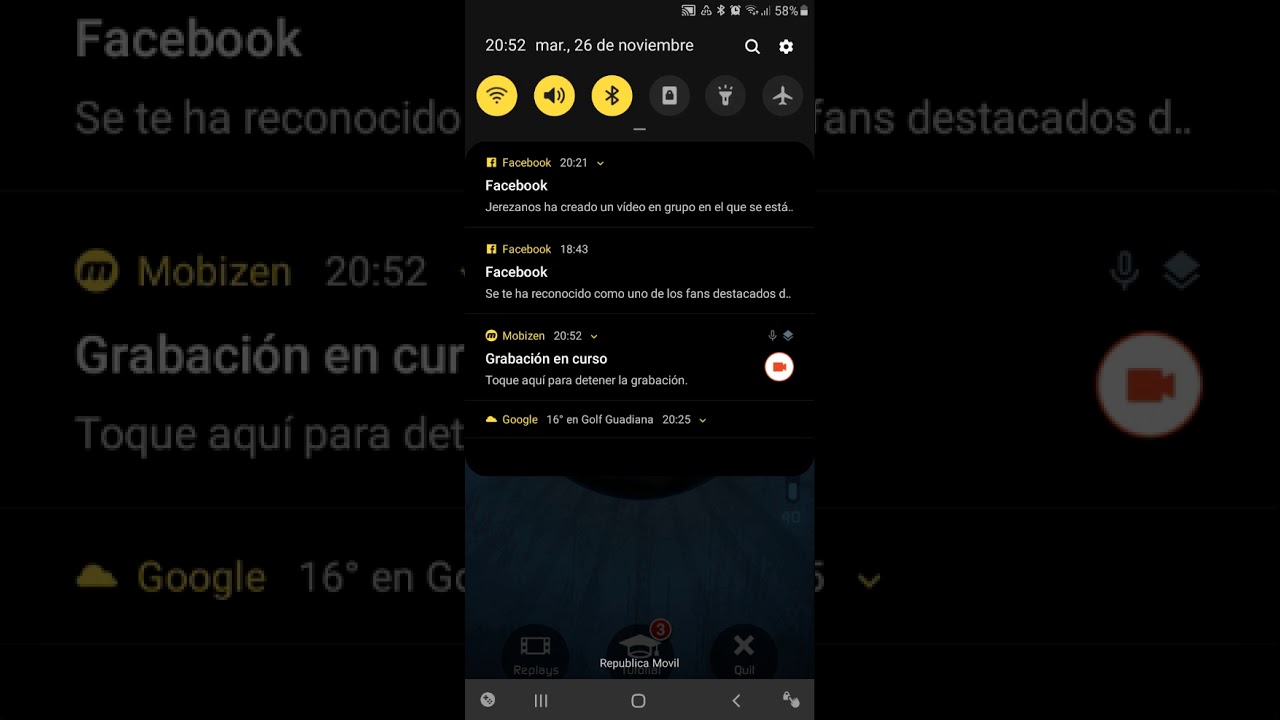1280x720 pixels.
Task: Expand the 20:21 Facebook notification
Action: [600, 163]
